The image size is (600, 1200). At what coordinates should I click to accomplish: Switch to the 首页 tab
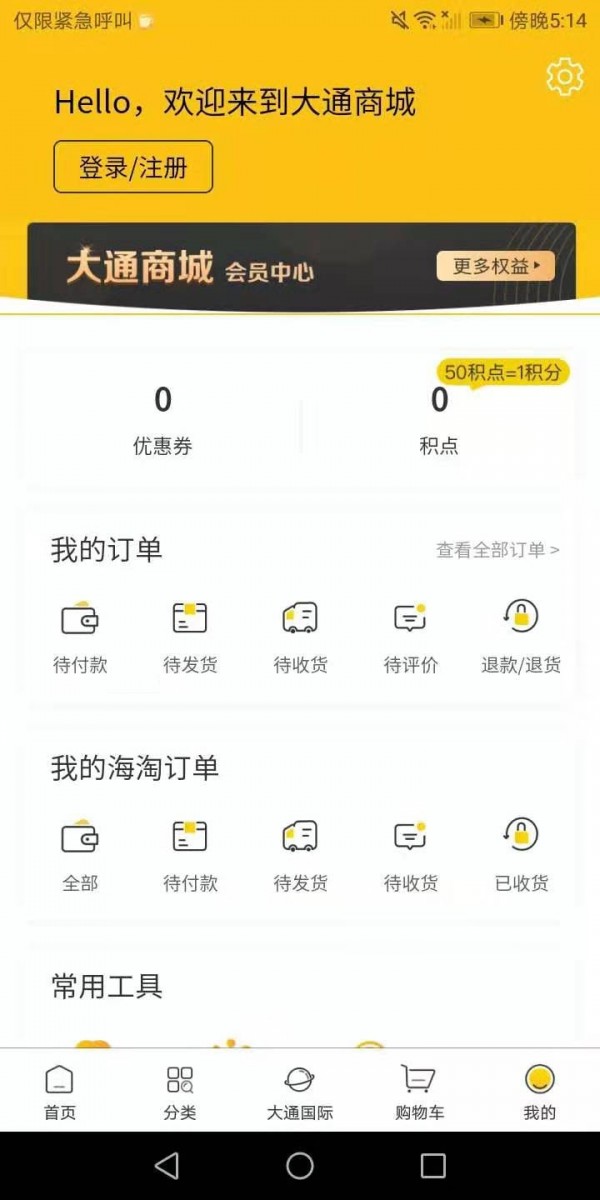pos(60,1092)
